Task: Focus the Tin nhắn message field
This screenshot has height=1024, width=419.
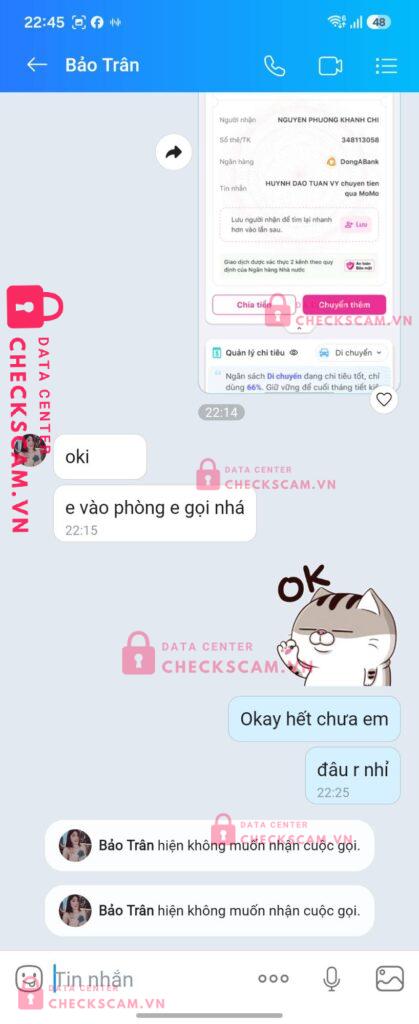Action: coord(149,979)
